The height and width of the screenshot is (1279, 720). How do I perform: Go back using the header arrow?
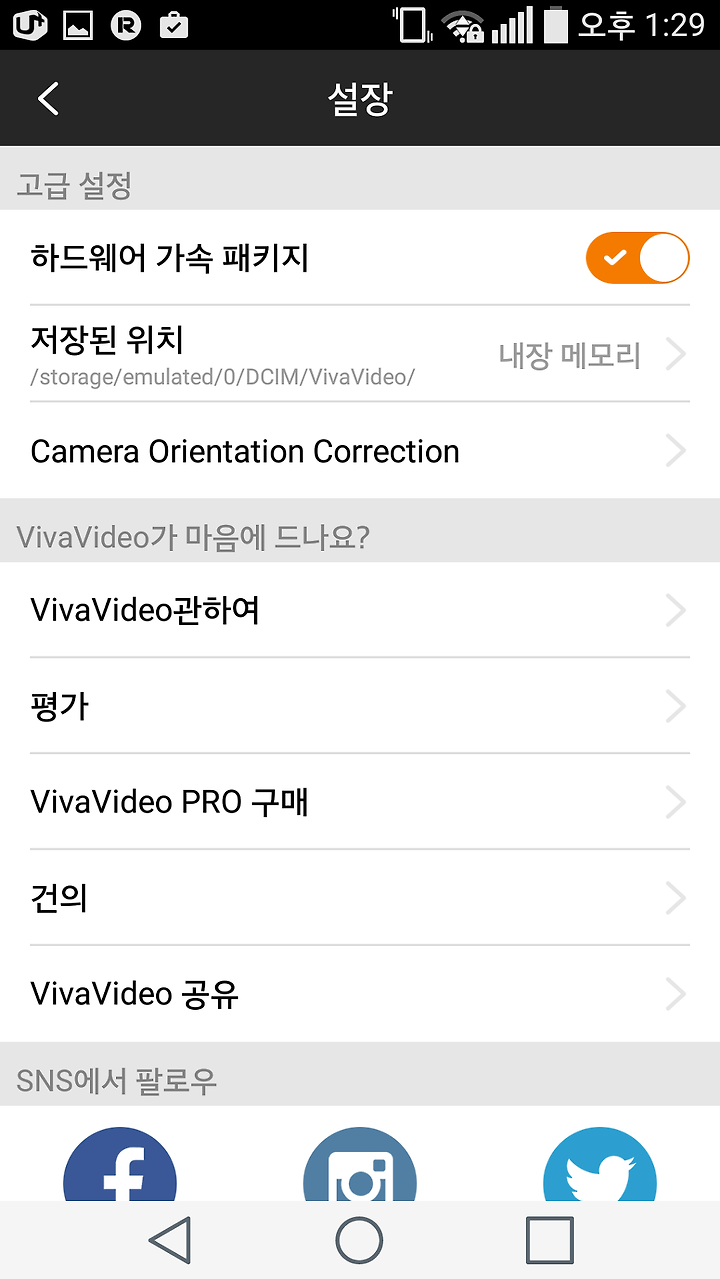click(x=48, y=98)
